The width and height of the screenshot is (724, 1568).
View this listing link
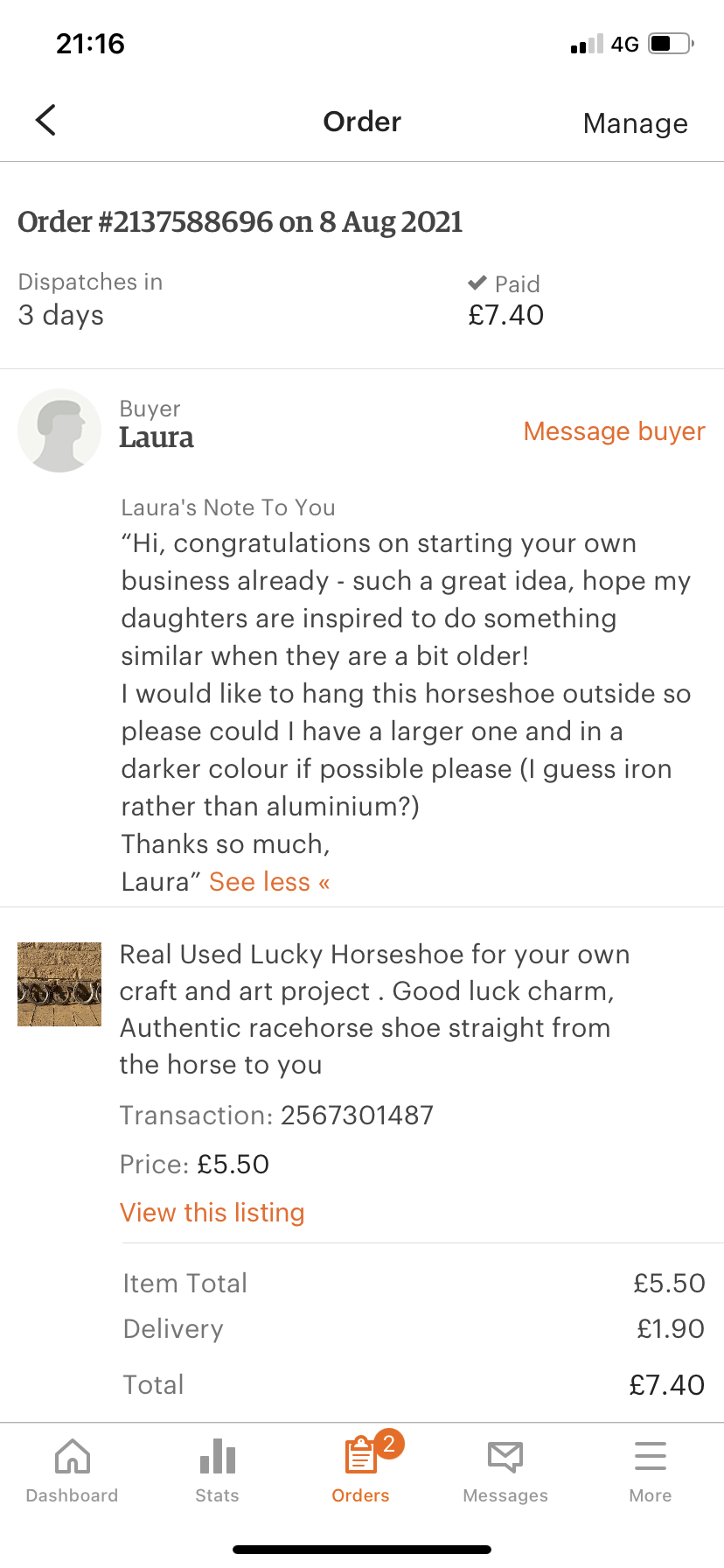[212, 1213]
